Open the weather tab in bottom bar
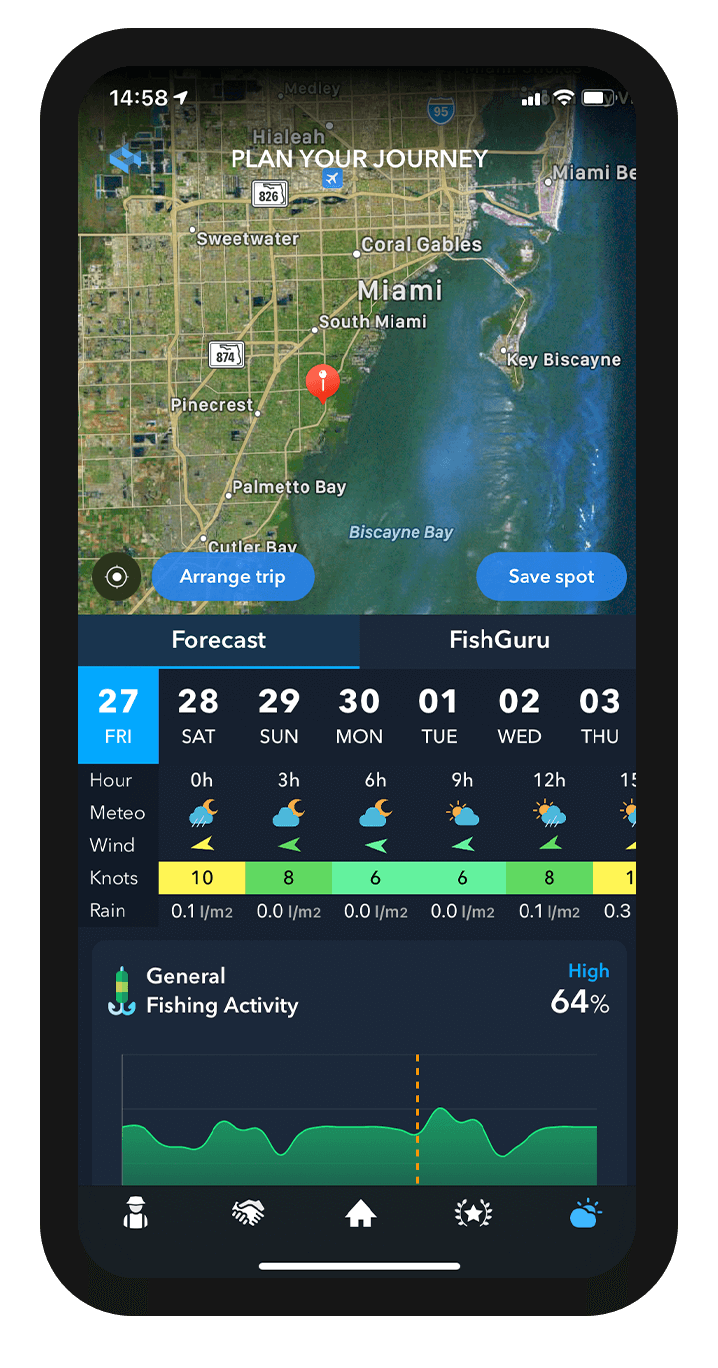Screen dimensions: 718x1368 click(x=586, y=1213)
